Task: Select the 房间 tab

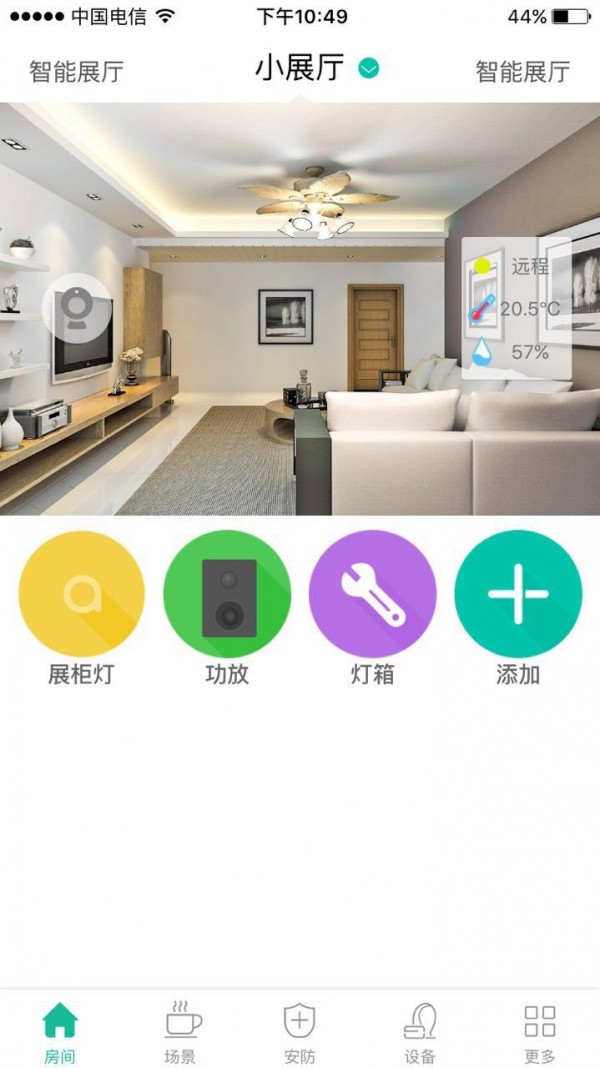Action: pyautogui.click(x=60, y=1031)
